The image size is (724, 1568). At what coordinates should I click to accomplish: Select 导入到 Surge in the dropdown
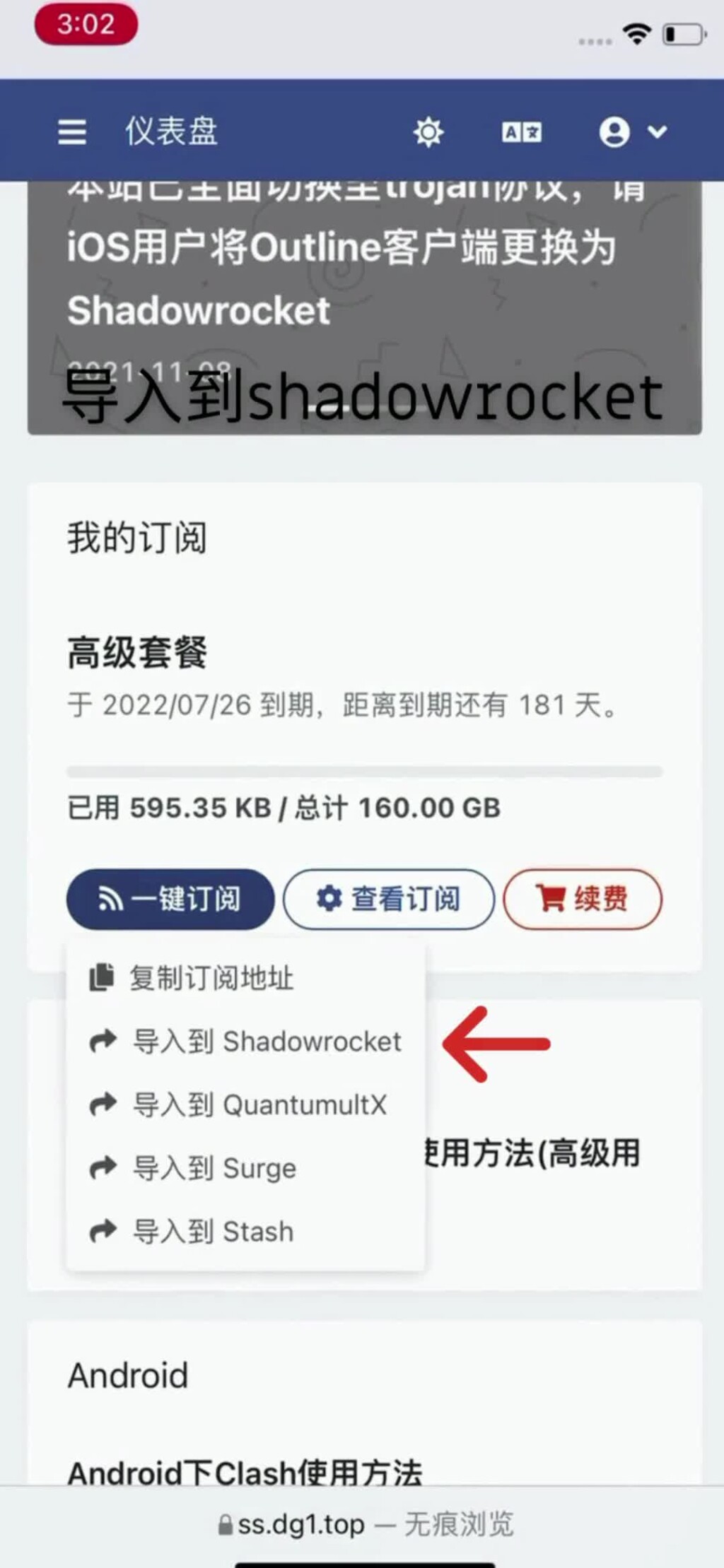(214, 1168)
